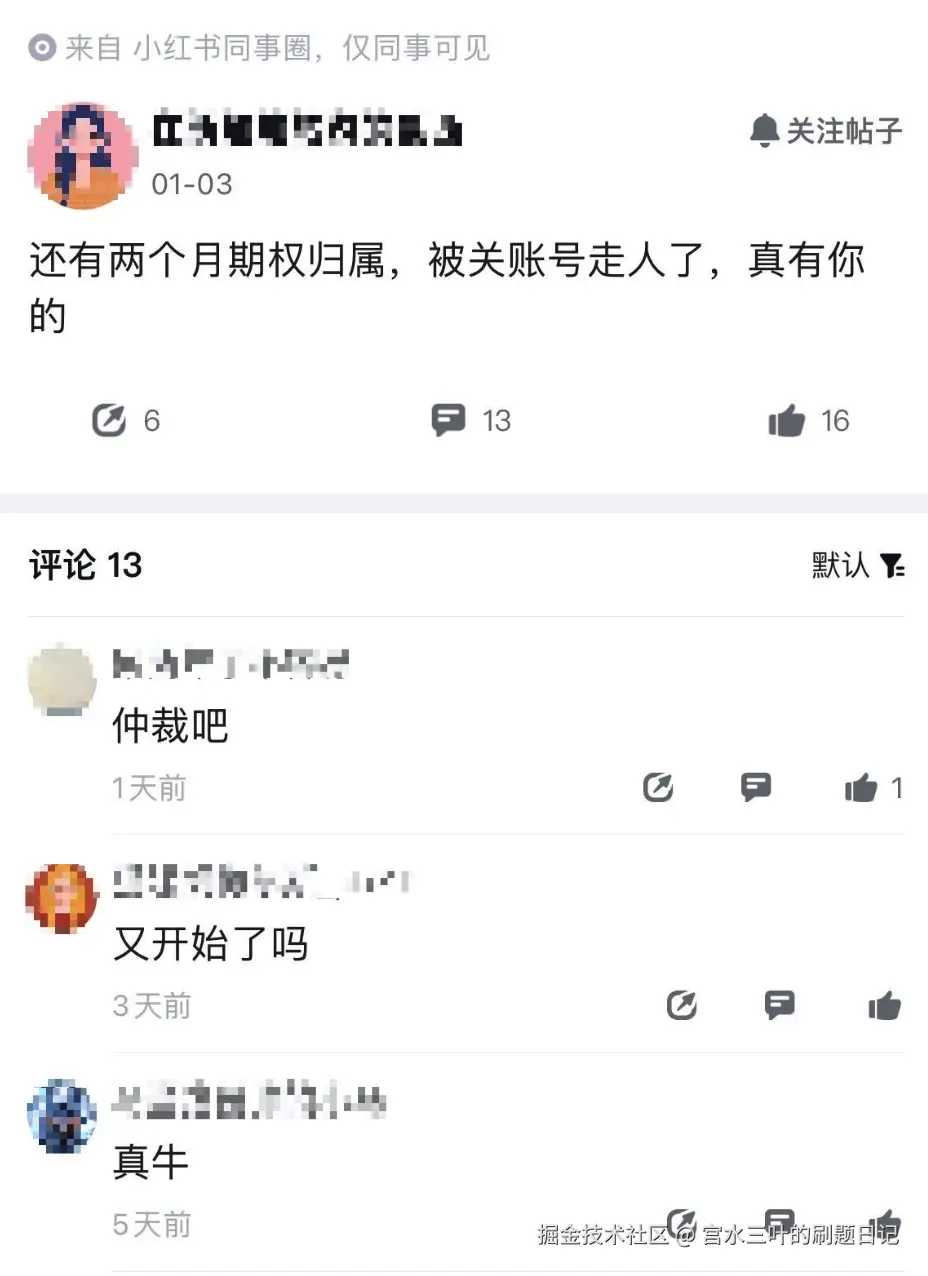Like the comment 又开始了吗
928x1276 pixels.
[885, 1005]
